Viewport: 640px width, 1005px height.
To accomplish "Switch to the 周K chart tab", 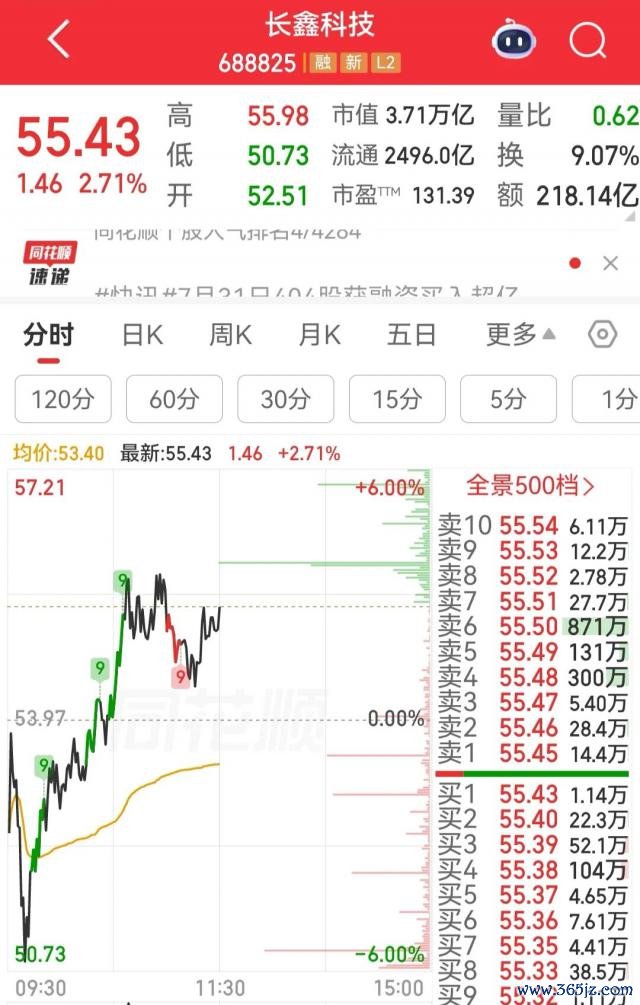I will pyautogui.click(x=231, y=335).
